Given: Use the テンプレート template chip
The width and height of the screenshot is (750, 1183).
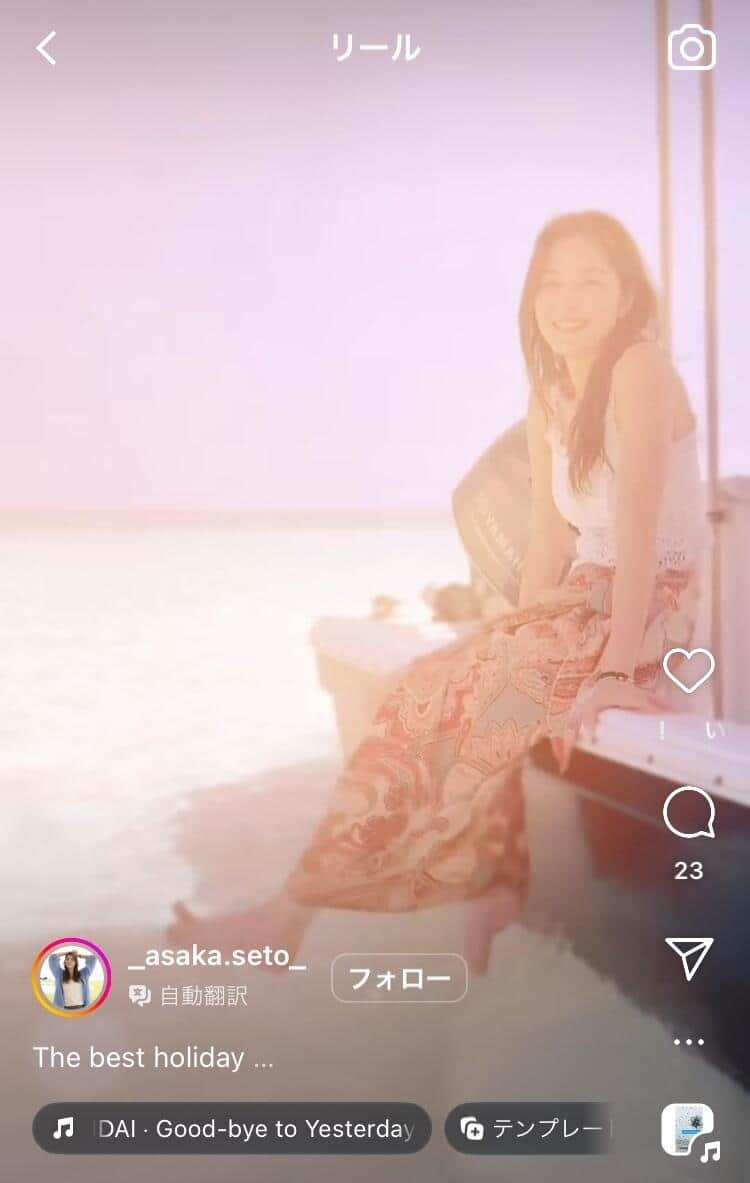Looking at the screenshot, I should coord(530,1129).
